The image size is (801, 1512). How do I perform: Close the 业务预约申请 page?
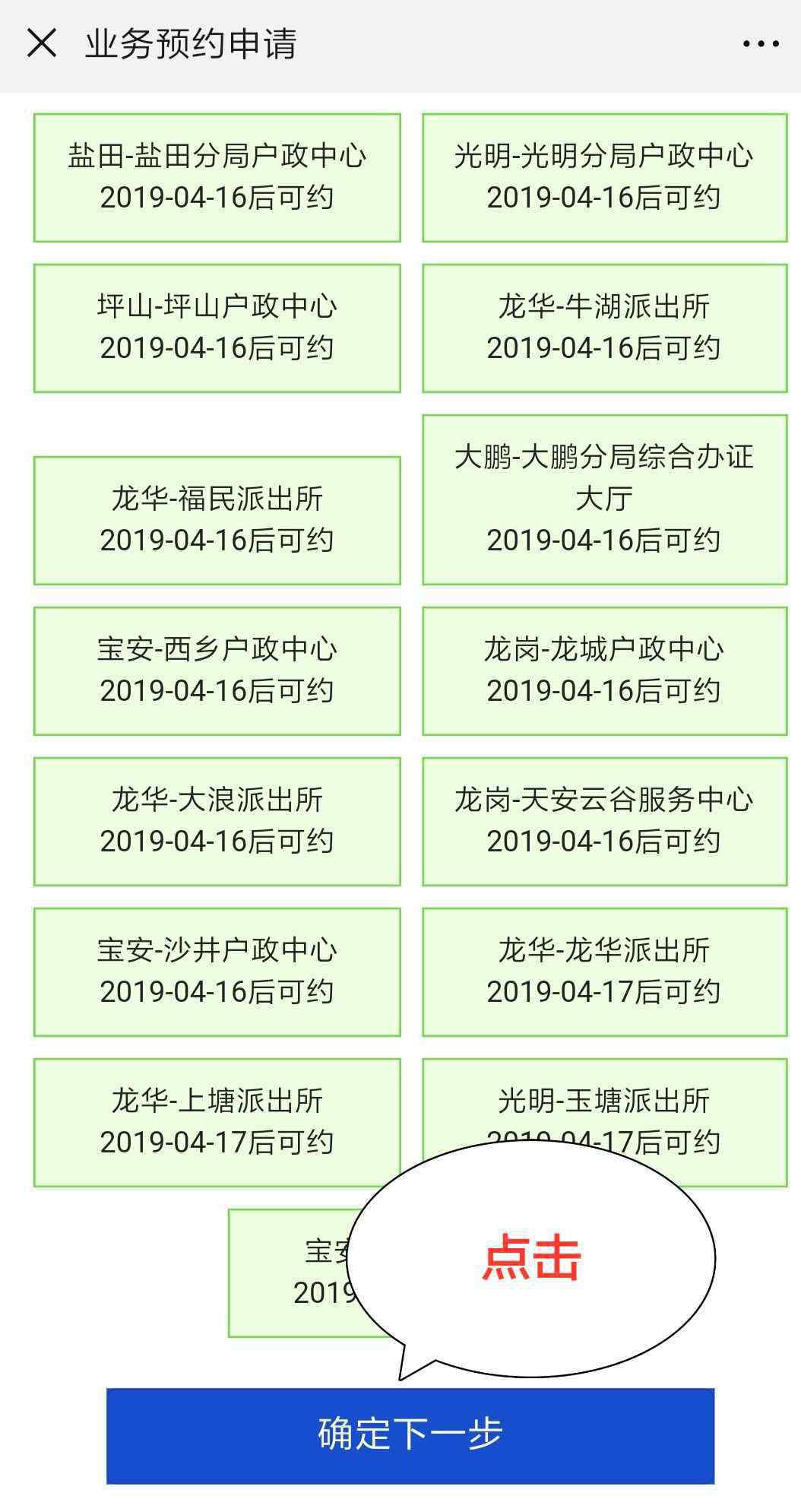click(42, 43)
